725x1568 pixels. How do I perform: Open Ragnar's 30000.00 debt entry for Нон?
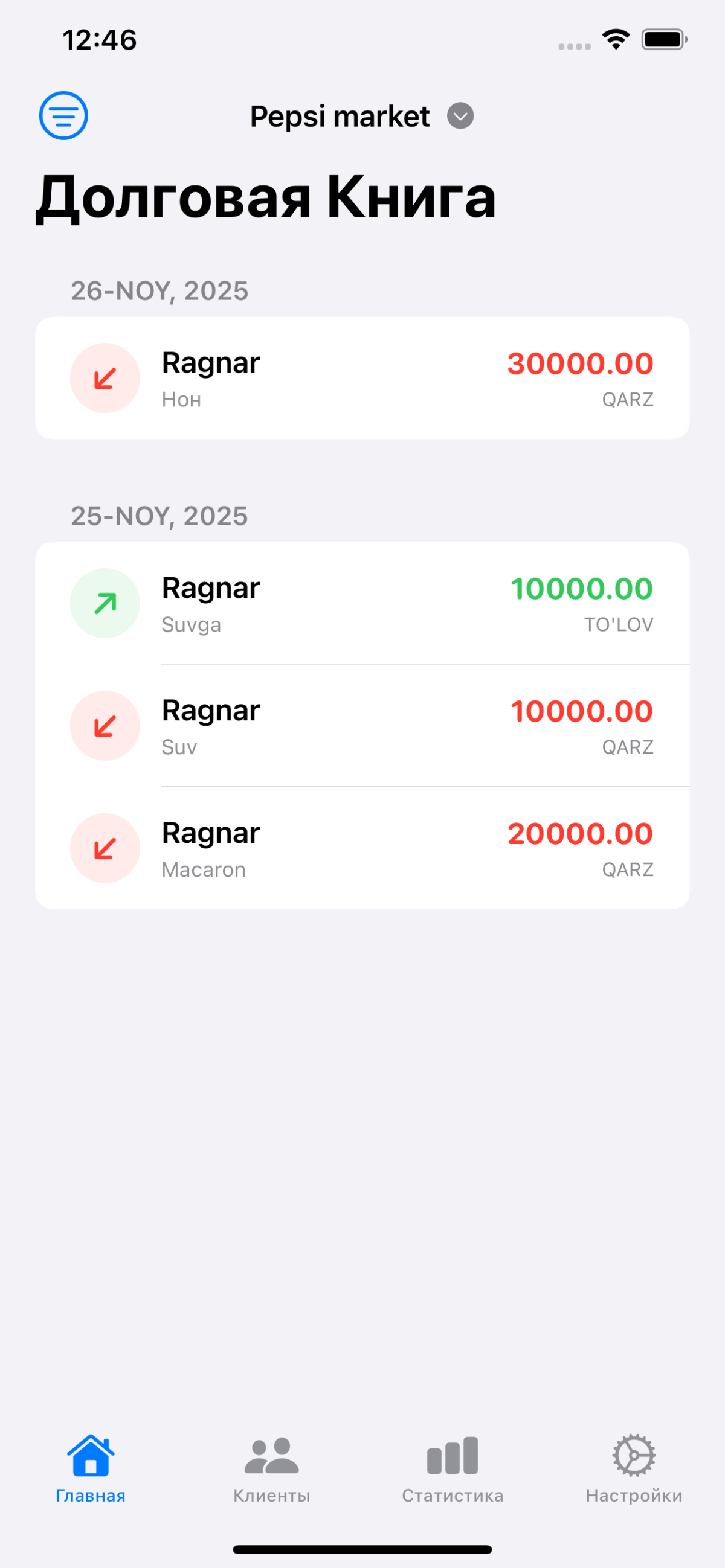(x=362, y=378)
